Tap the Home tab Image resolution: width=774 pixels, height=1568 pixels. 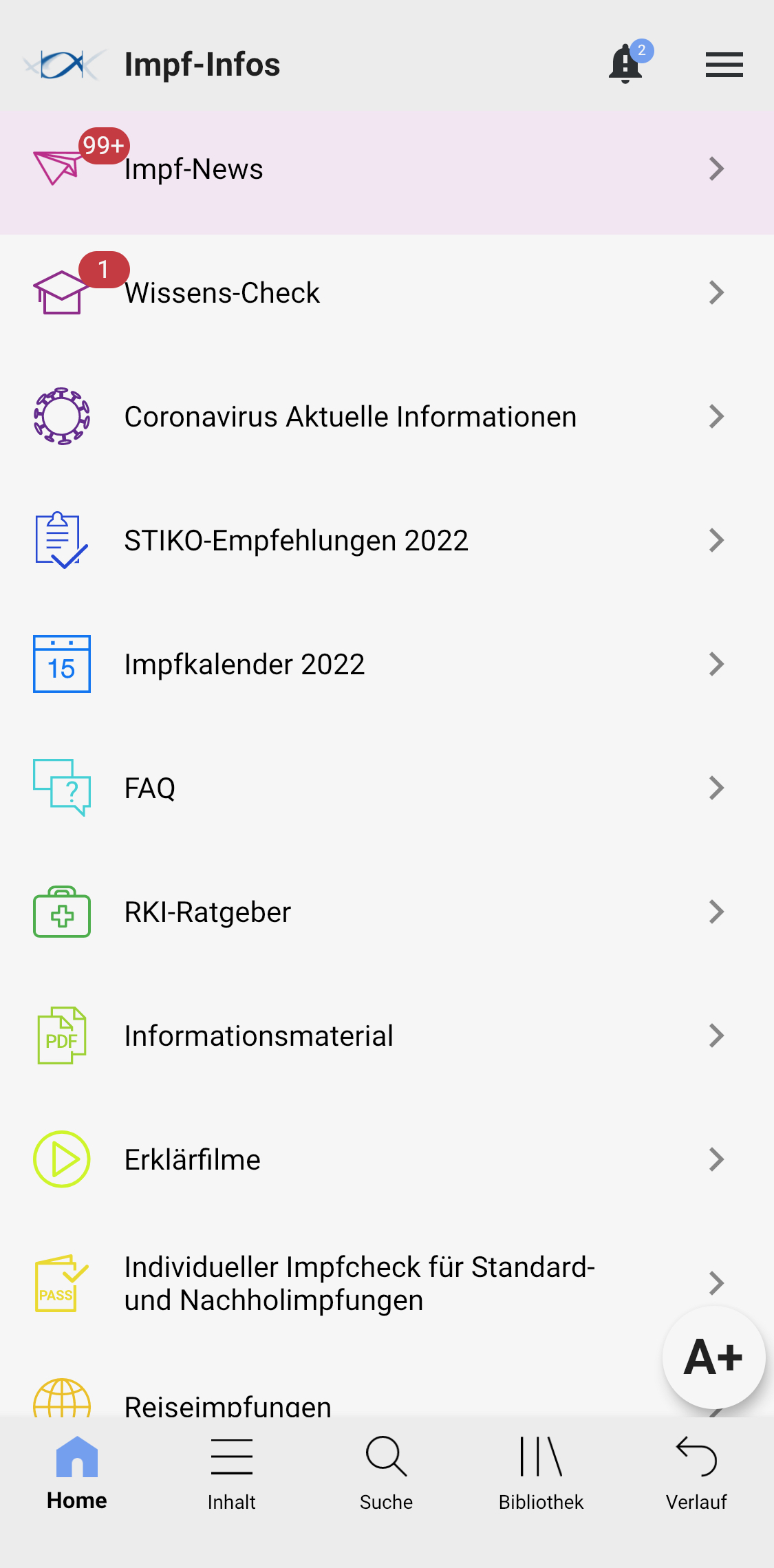tap(77, 1472)
